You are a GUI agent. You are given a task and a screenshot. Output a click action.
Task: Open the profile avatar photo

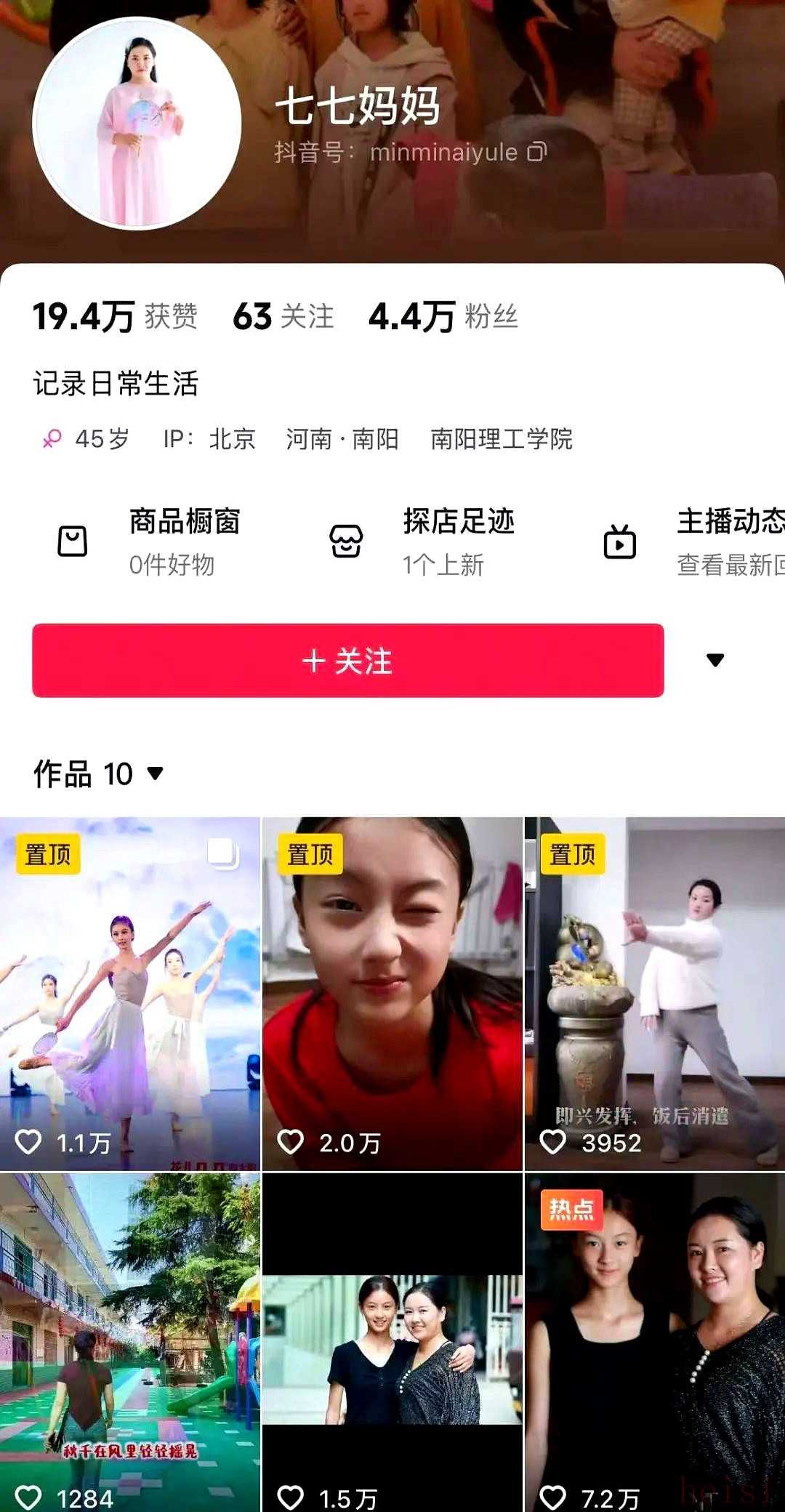pos(137,123)
